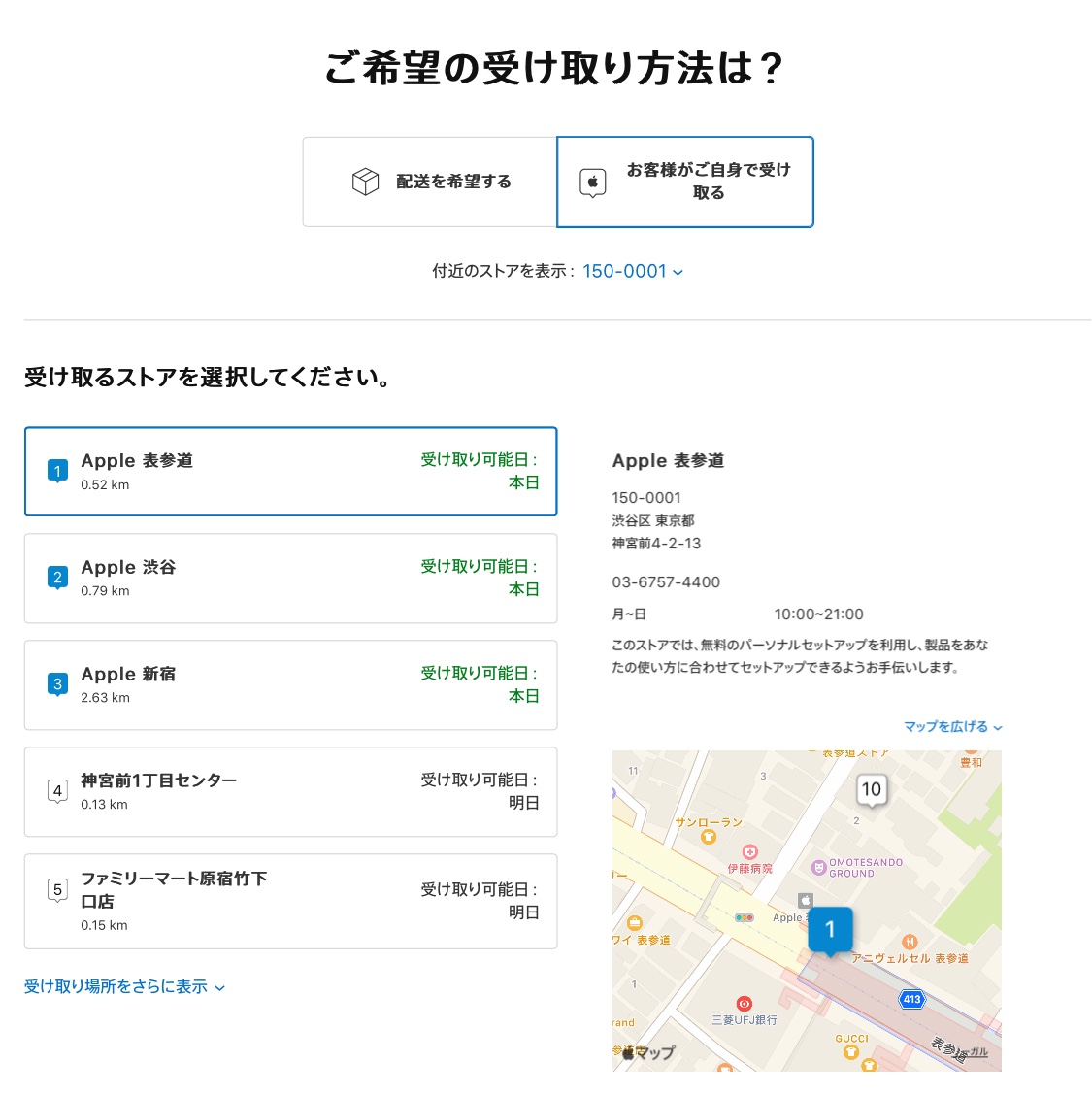Choose お客様がご自身で受け取る pickup option

(x=684, y=182)
